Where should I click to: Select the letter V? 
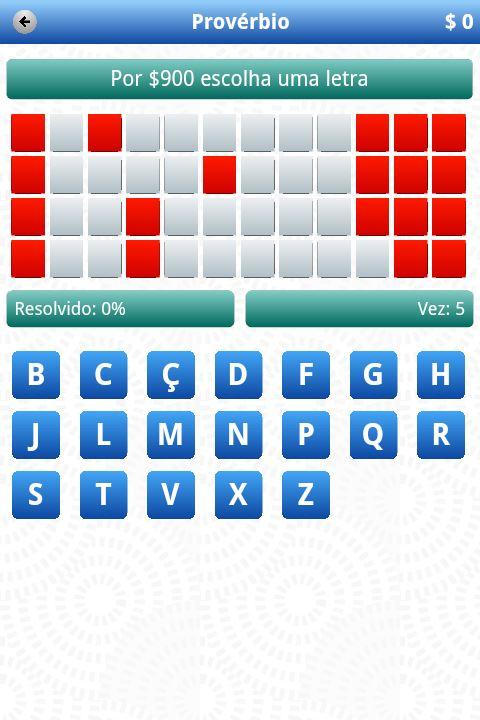point(171,495)
